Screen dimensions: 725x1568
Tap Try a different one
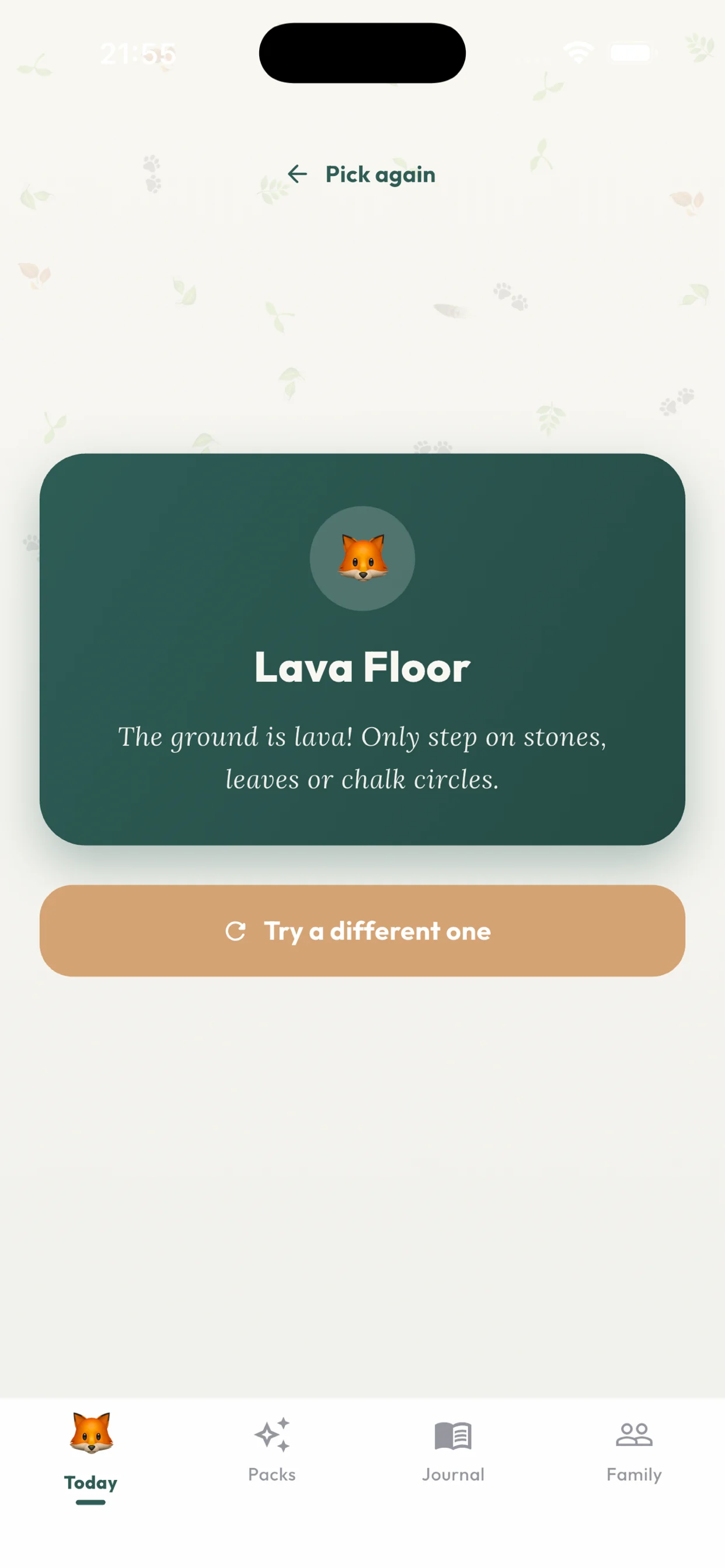pos(362,931)
